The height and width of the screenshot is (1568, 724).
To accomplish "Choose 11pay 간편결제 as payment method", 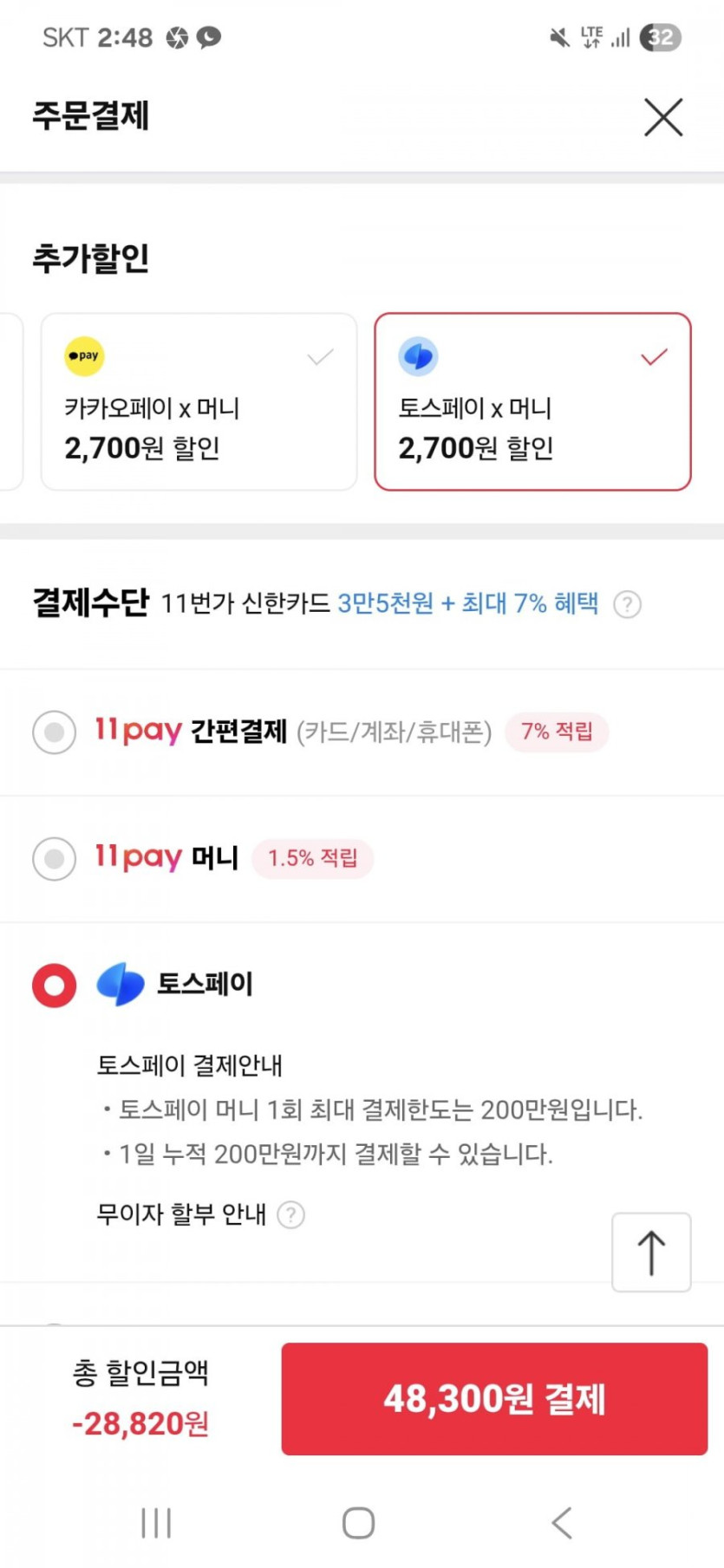I will pos(55,732).
